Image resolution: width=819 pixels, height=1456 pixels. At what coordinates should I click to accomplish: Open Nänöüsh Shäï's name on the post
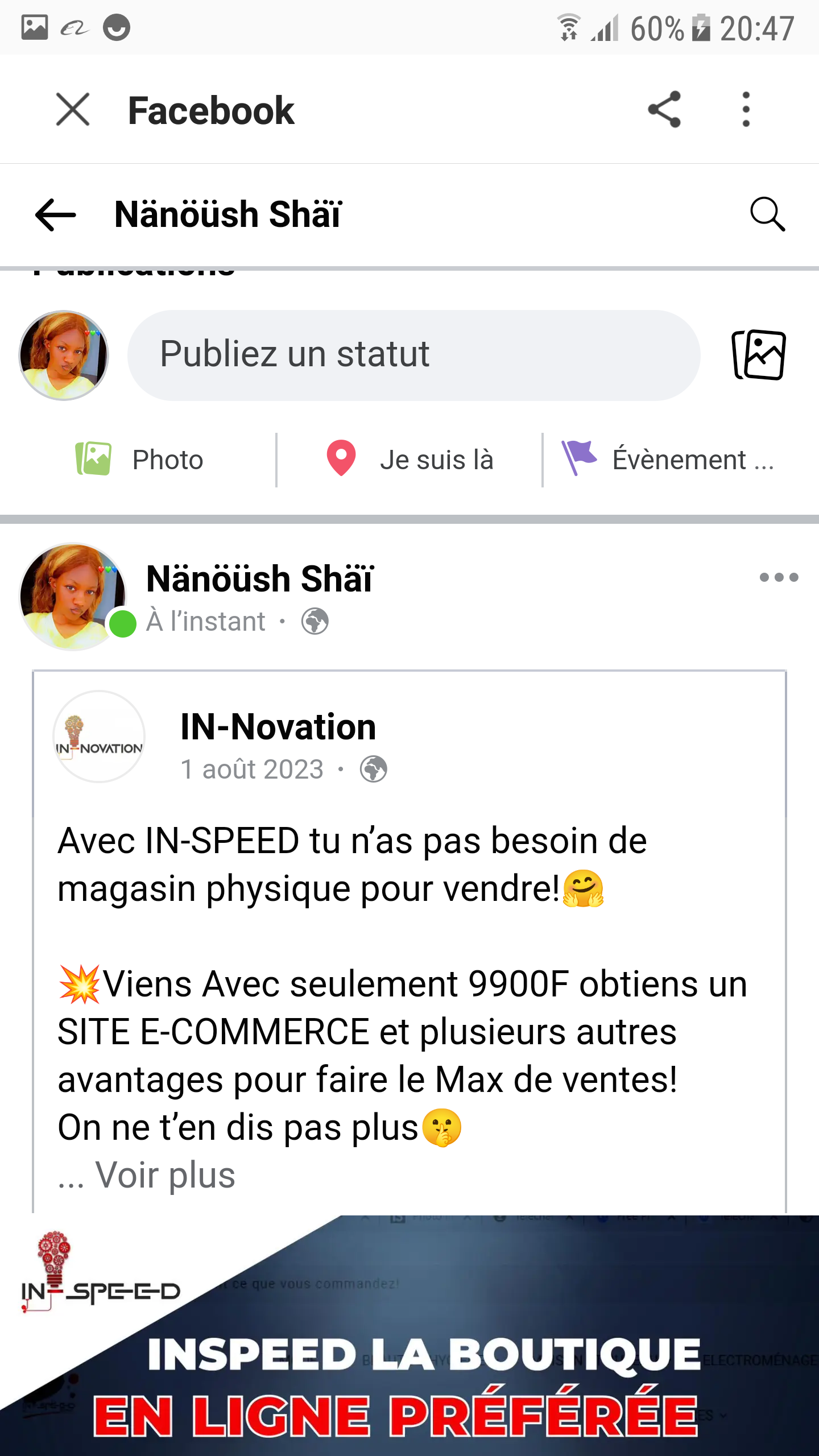click(x=260, y=579)
